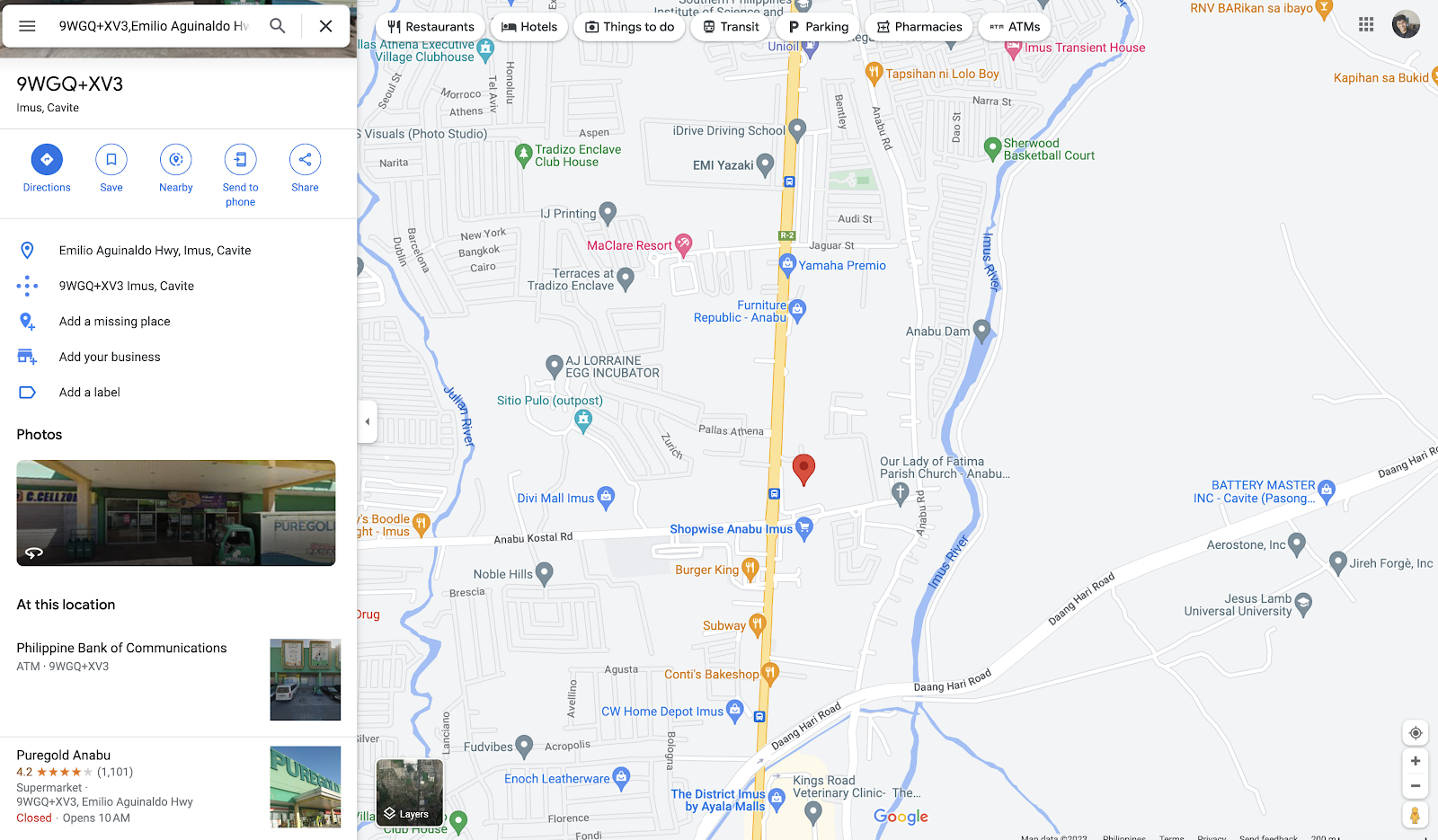Open Puregold Anabu listing

pos(64,756)
